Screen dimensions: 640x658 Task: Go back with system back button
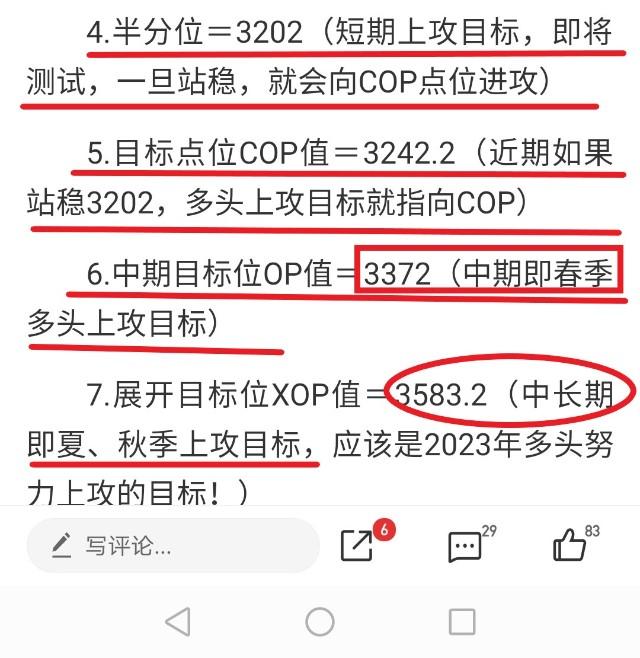pos(178,622)
